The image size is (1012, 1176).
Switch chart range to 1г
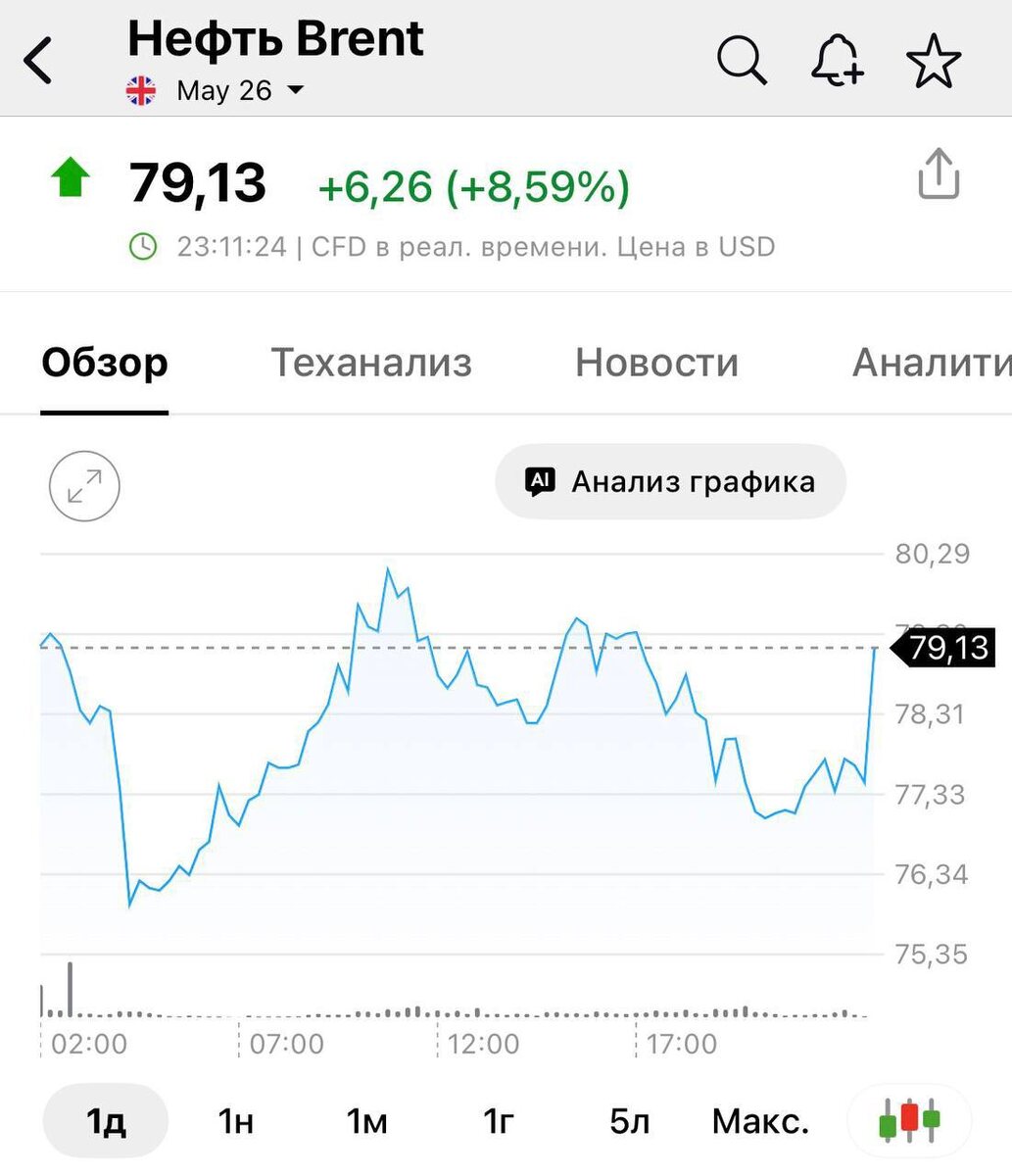[x=499, y=1120]
